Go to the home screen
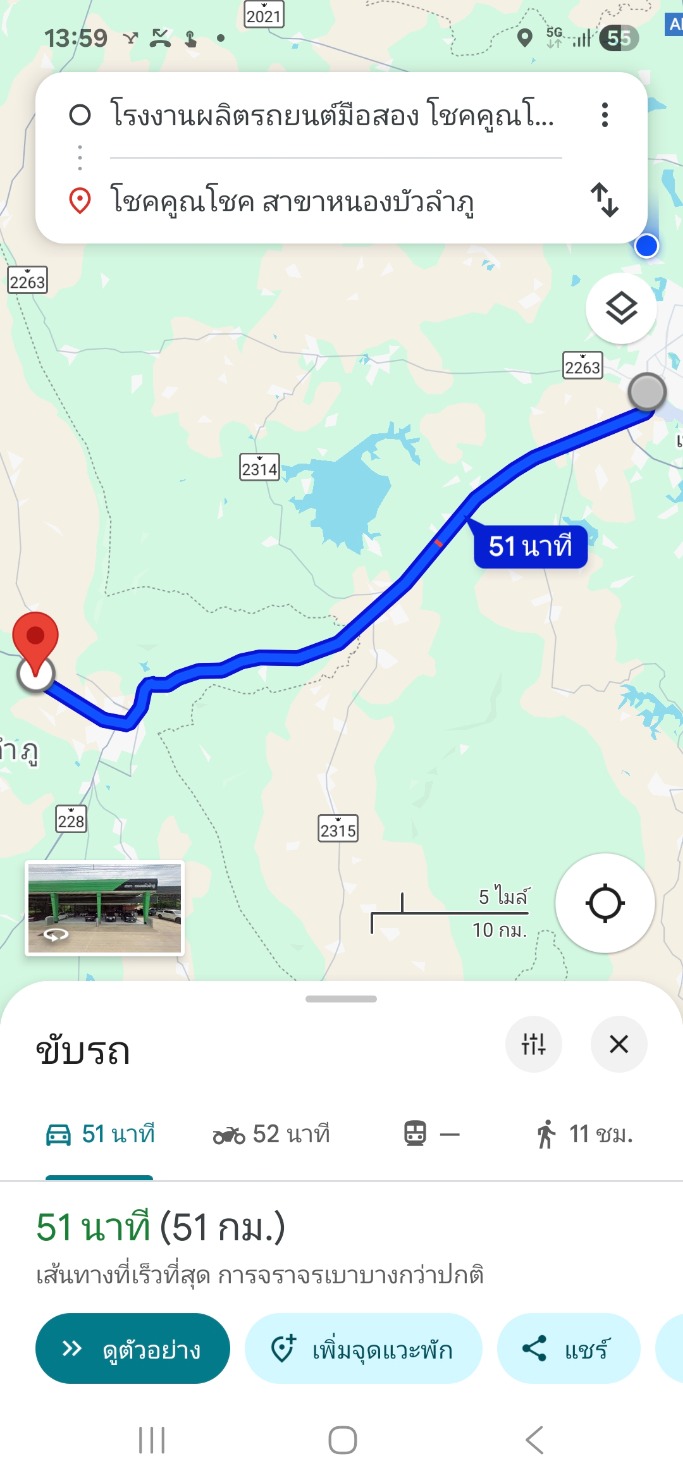The image size is (683, 1480). (x=342, y=1440)
